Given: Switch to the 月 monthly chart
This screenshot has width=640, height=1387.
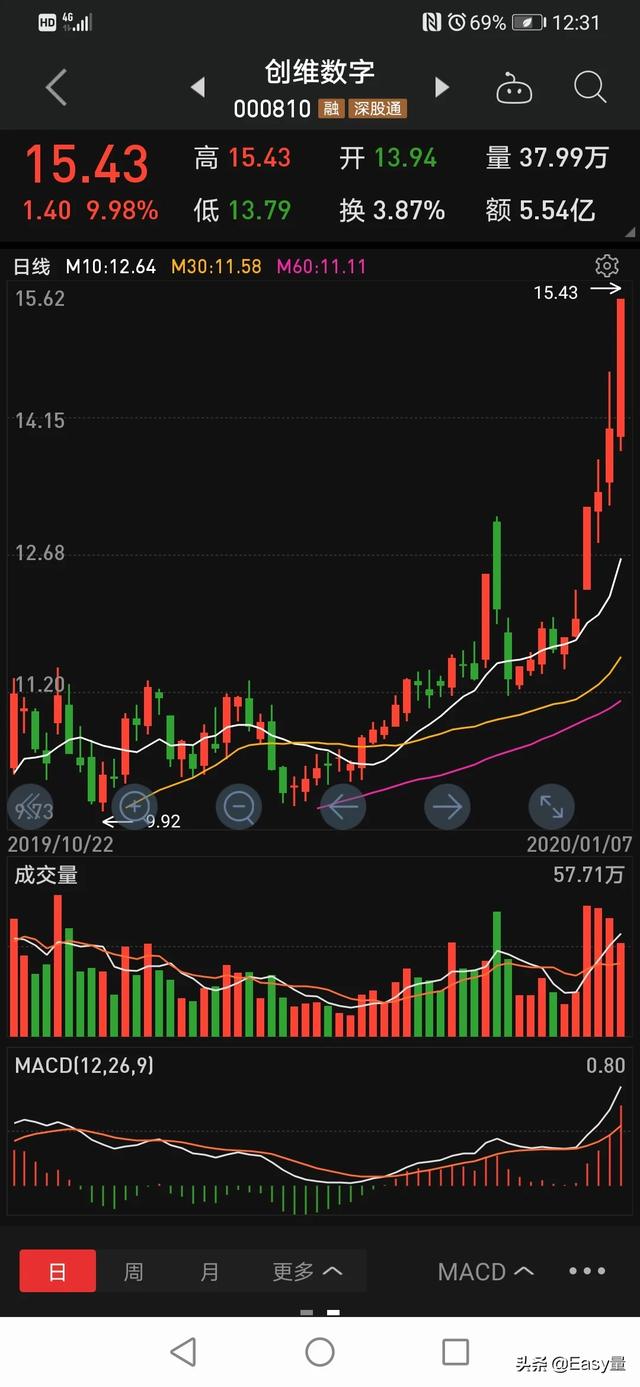Looking at the screenshot, I should pos(209,1272).
